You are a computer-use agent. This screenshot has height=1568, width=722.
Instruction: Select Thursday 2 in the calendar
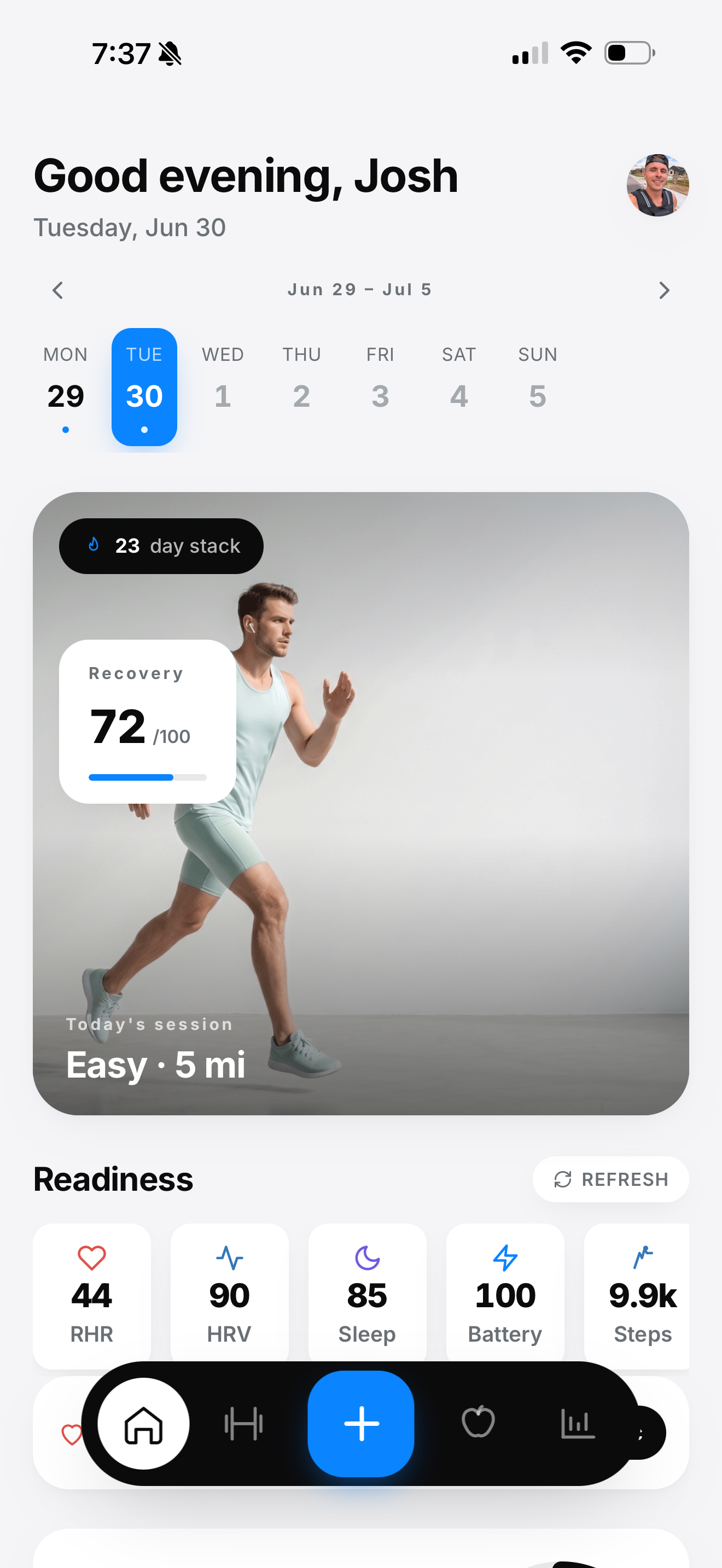(x=301, y=387)
